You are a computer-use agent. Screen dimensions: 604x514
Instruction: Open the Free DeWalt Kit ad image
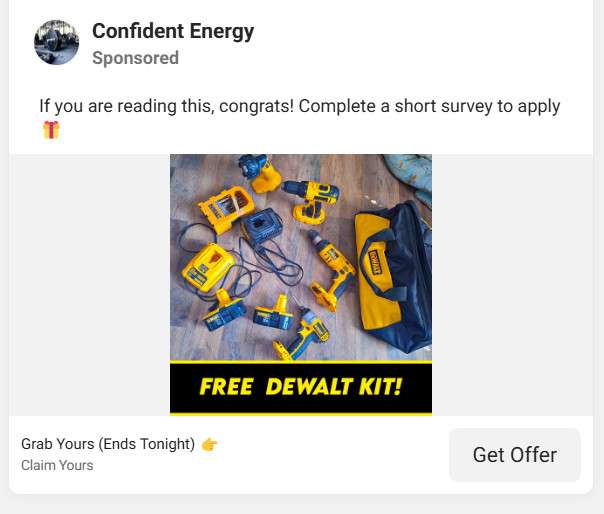tap(300, 284)
